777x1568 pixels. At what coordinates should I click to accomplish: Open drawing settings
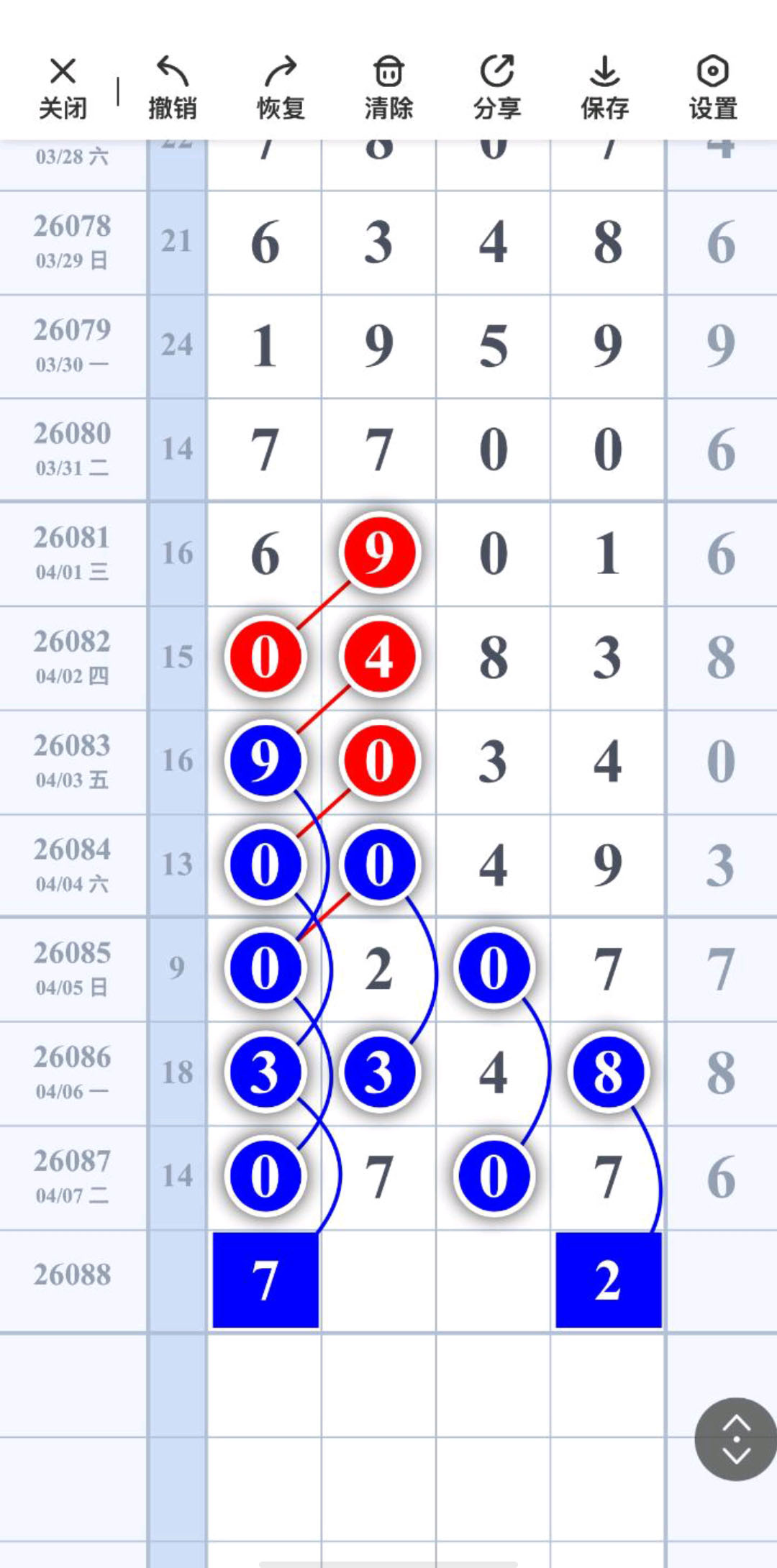pos(712,88)
